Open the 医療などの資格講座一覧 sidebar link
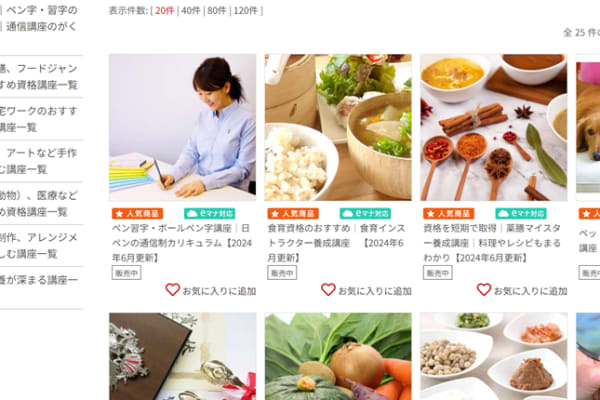Viewport: 600px width, 400px height. tap(38, 204)
